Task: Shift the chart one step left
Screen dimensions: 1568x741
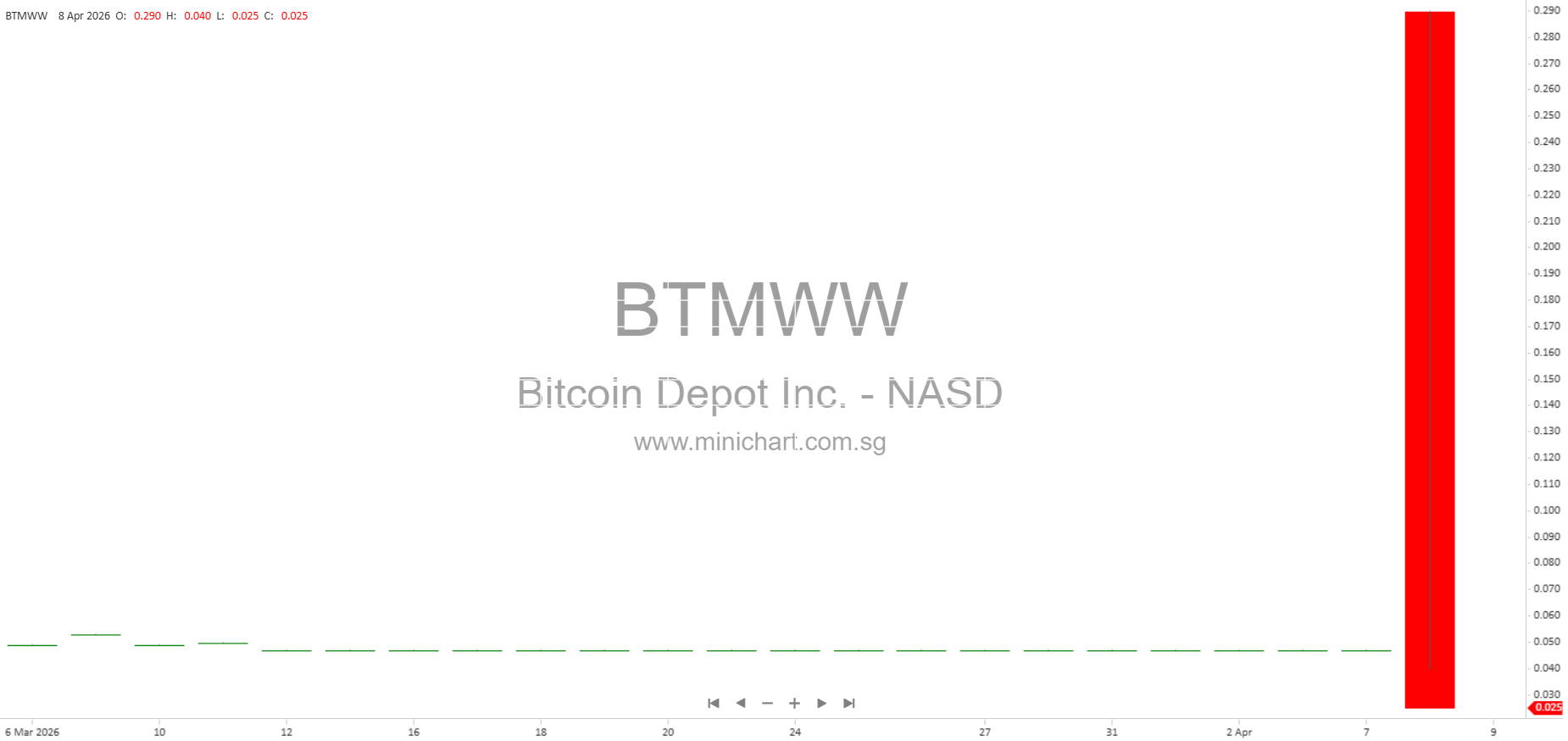Action: tap(741, 703)
